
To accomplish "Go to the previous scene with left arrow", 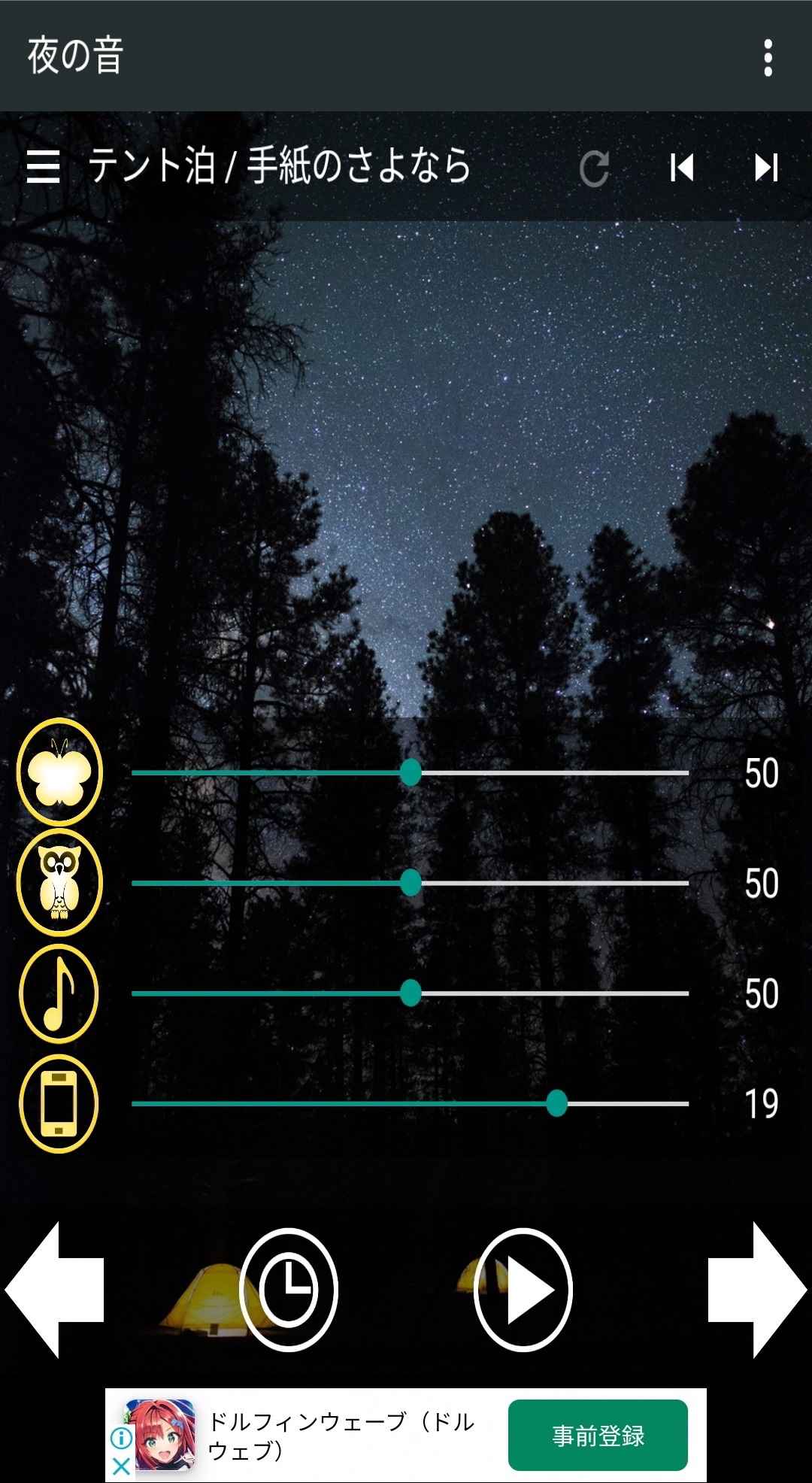I will coord(54,1290).
